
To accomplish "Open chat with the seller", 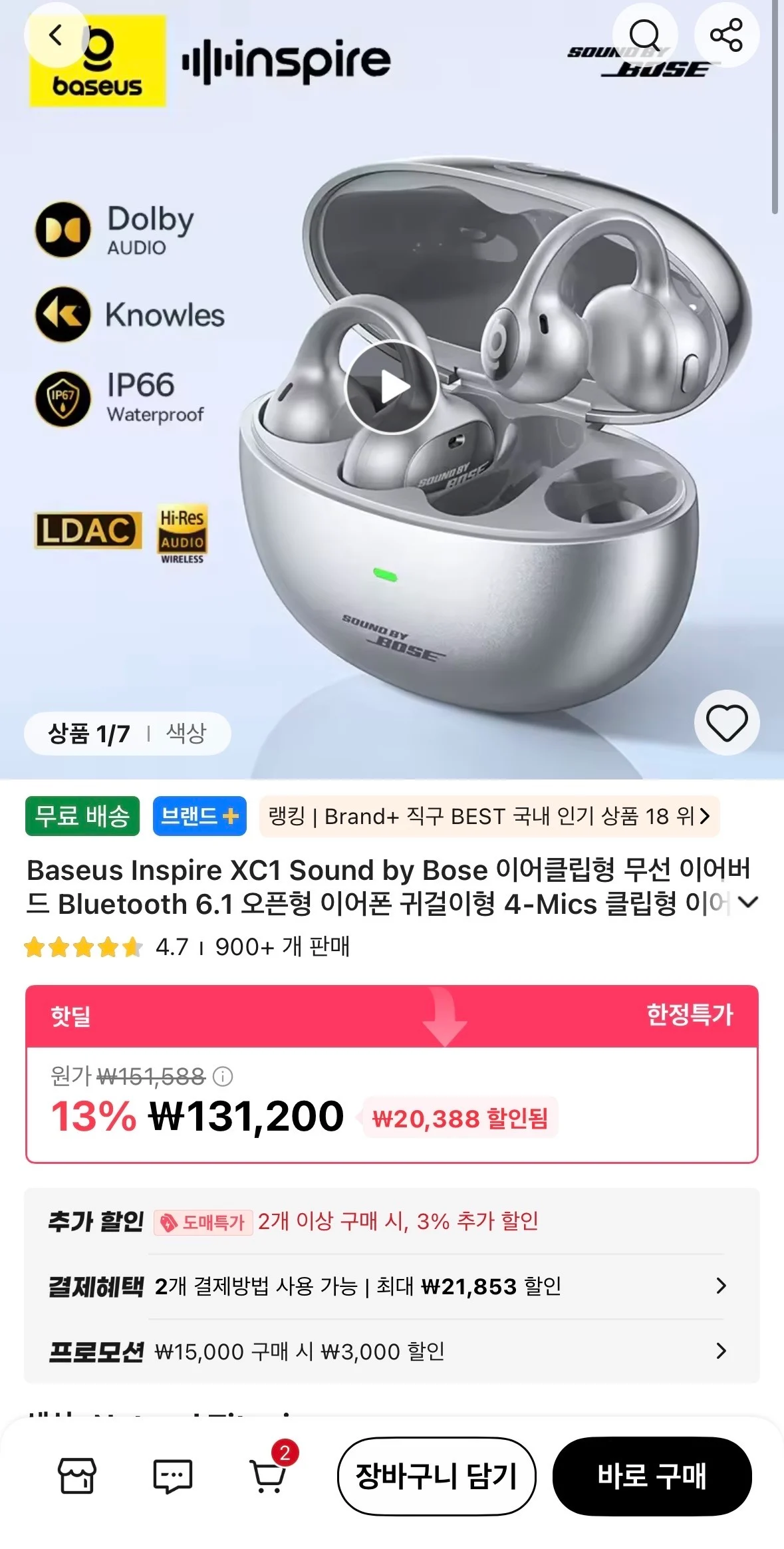I will coord(173,1477).
